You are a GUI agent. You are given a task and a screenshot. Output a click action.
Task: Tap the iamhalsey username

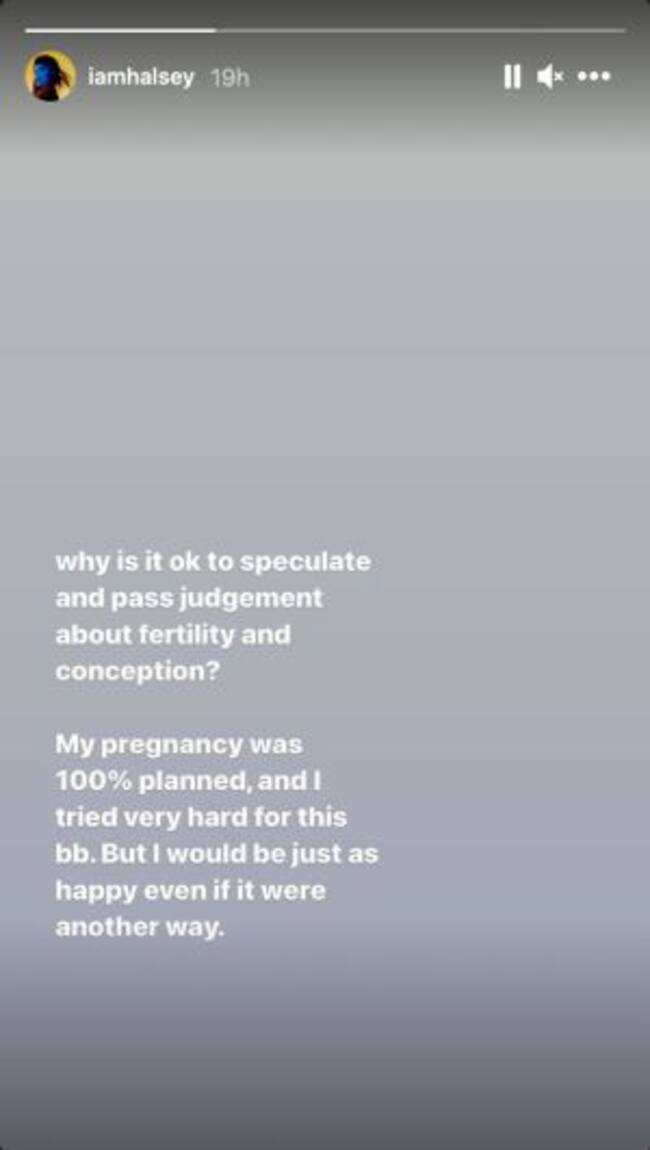141,77
